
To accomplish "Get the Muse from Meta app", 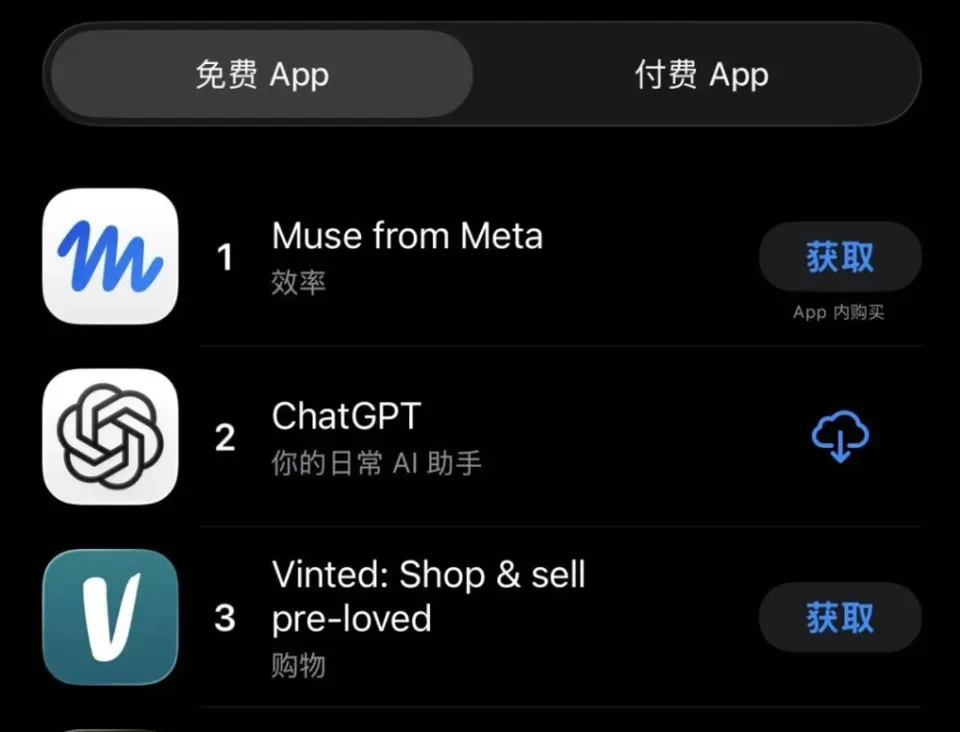I will click(x=840, y=256).
